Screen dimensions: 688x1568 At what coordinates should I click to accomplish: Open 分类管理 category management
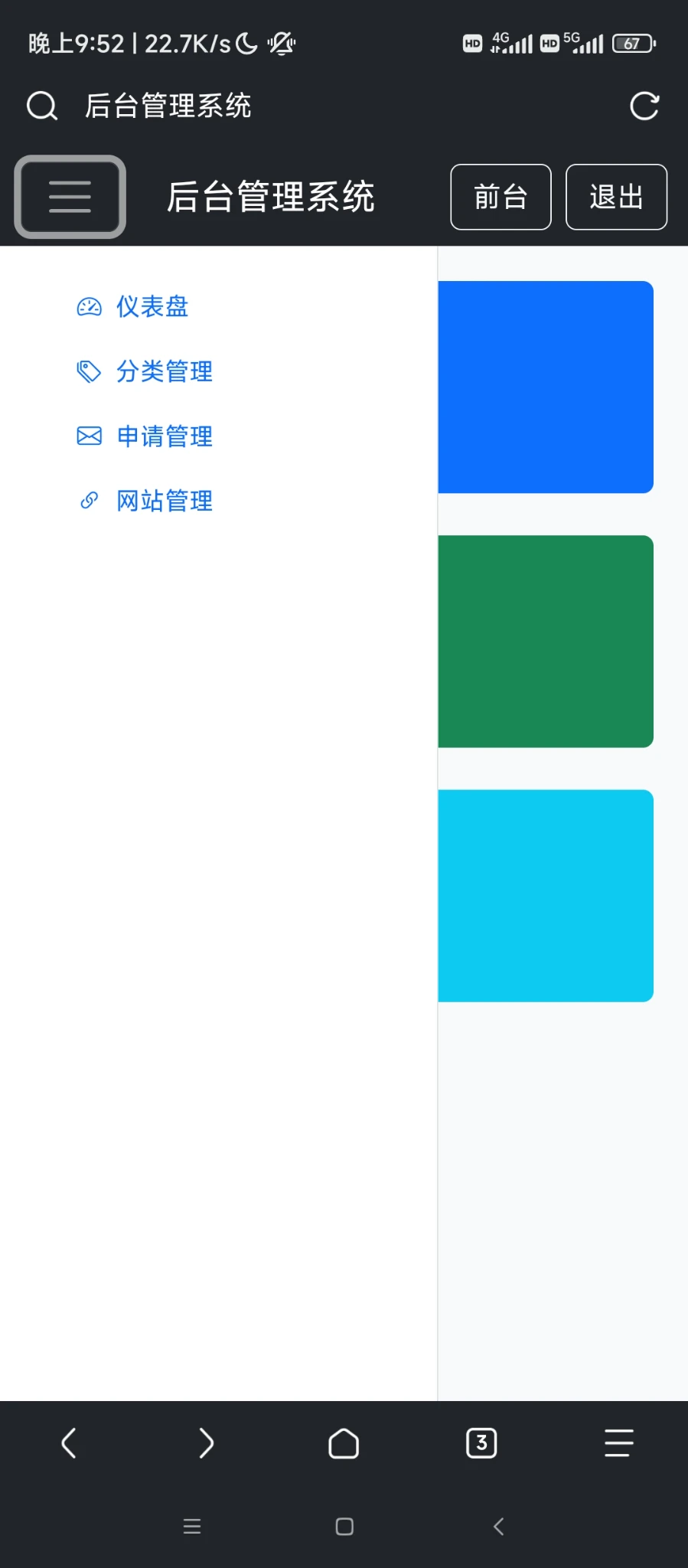[x=164, y=372]
